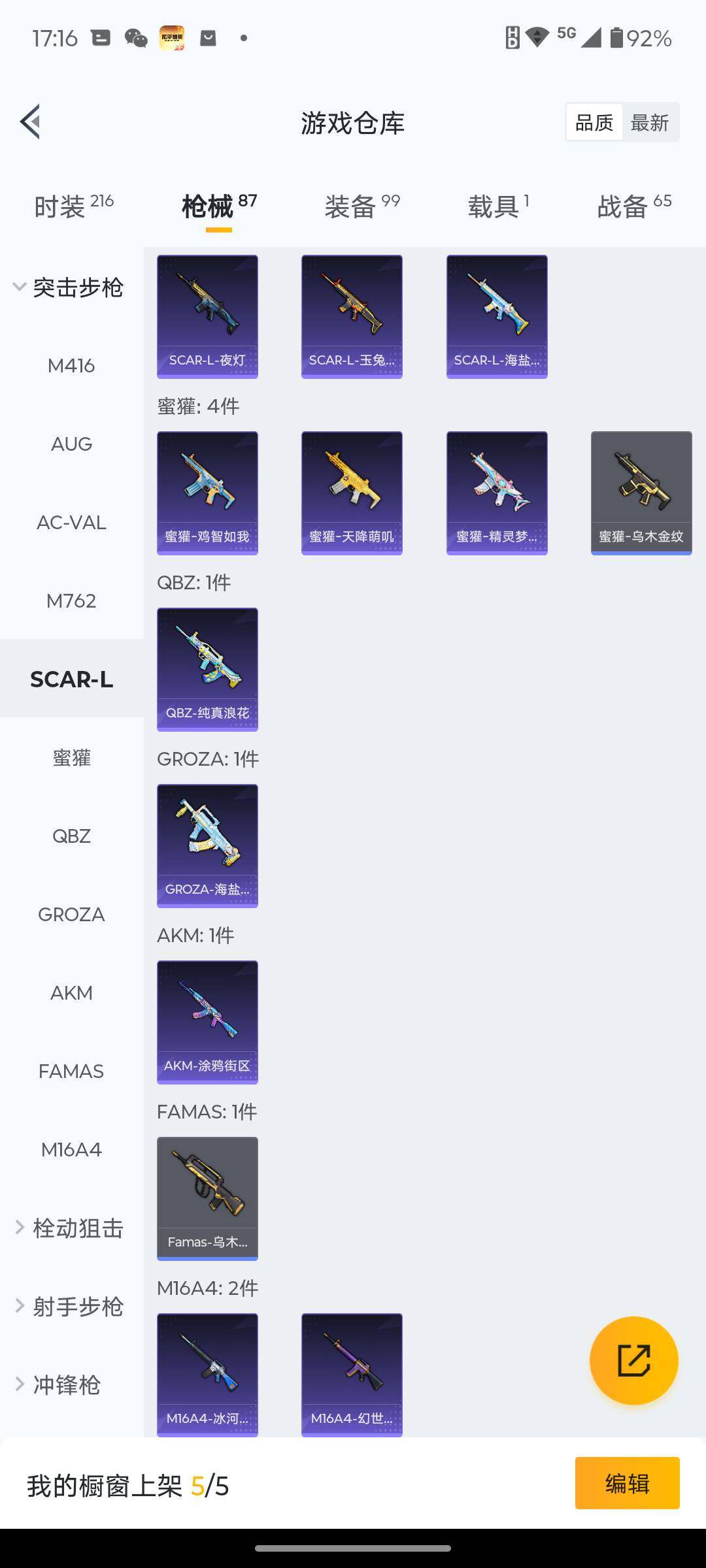Open the AKM-涂鸦街区 skin
The height and width of the screenshot is (1568, 706).
[207, 1022]
